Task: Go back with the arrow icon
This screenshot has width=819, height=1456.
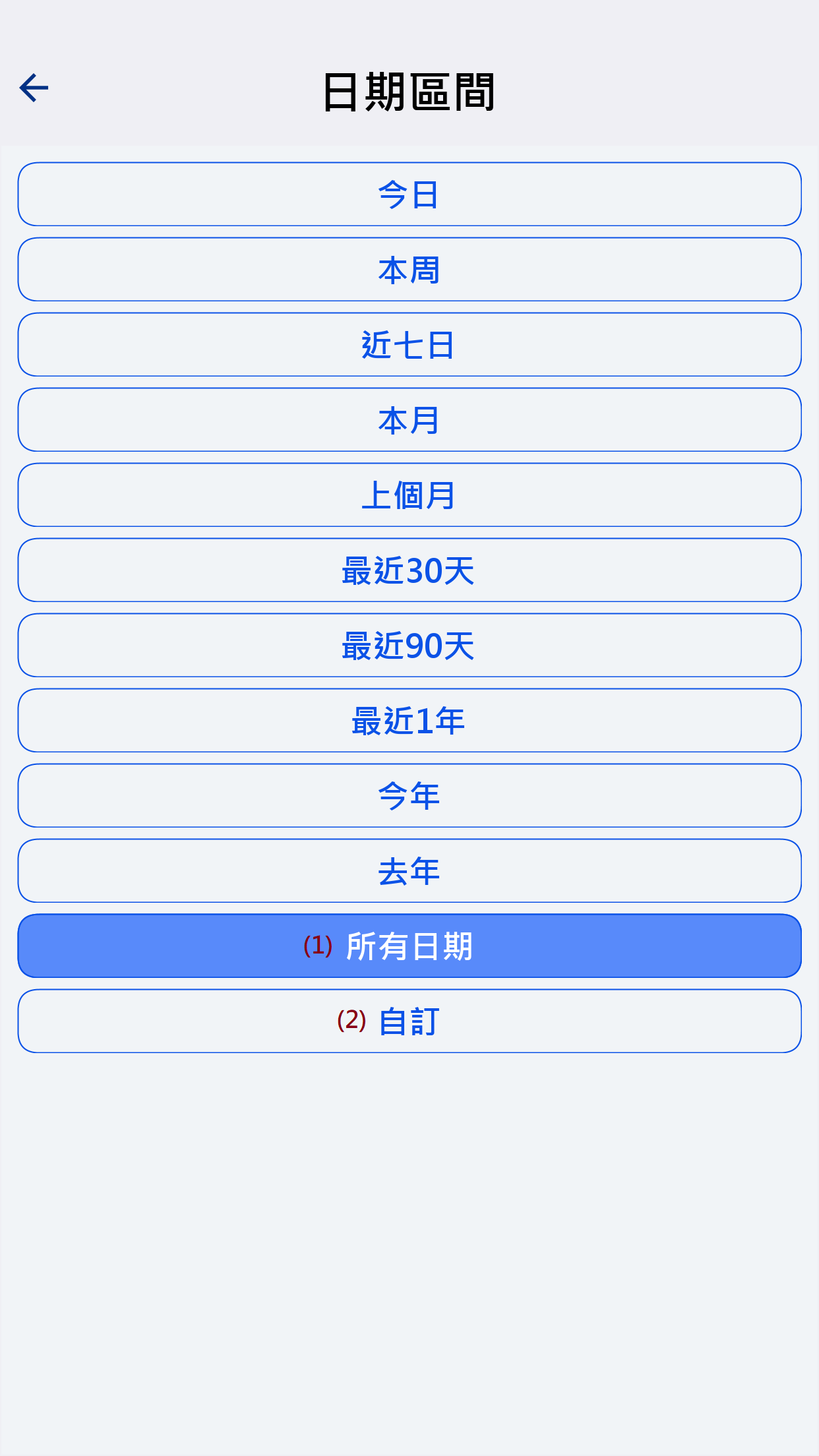Action: coord(34,88)
